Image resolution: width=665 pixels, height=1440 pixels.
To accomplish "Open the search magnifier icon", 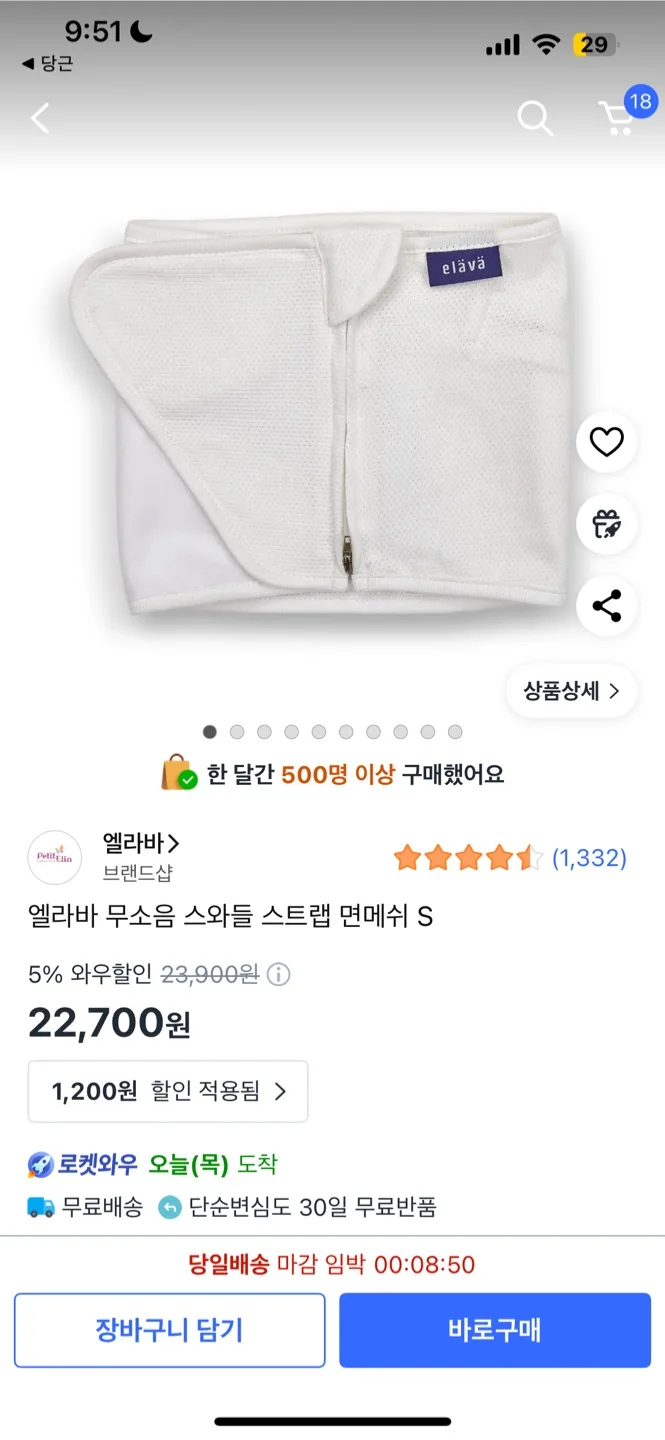I will pyautogui.click(x=535, y=119).
